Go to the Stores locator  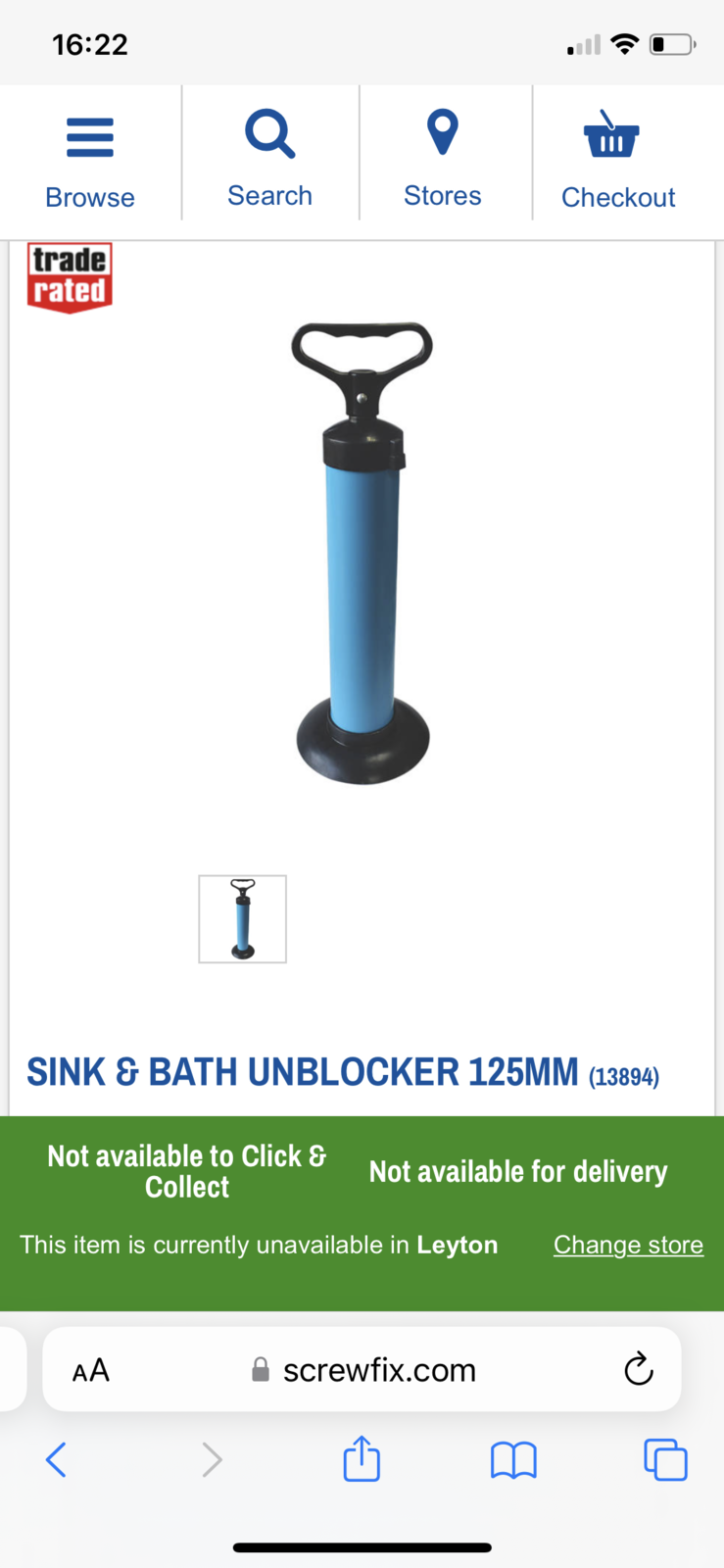pyautogui.click(x=443, y=157)
